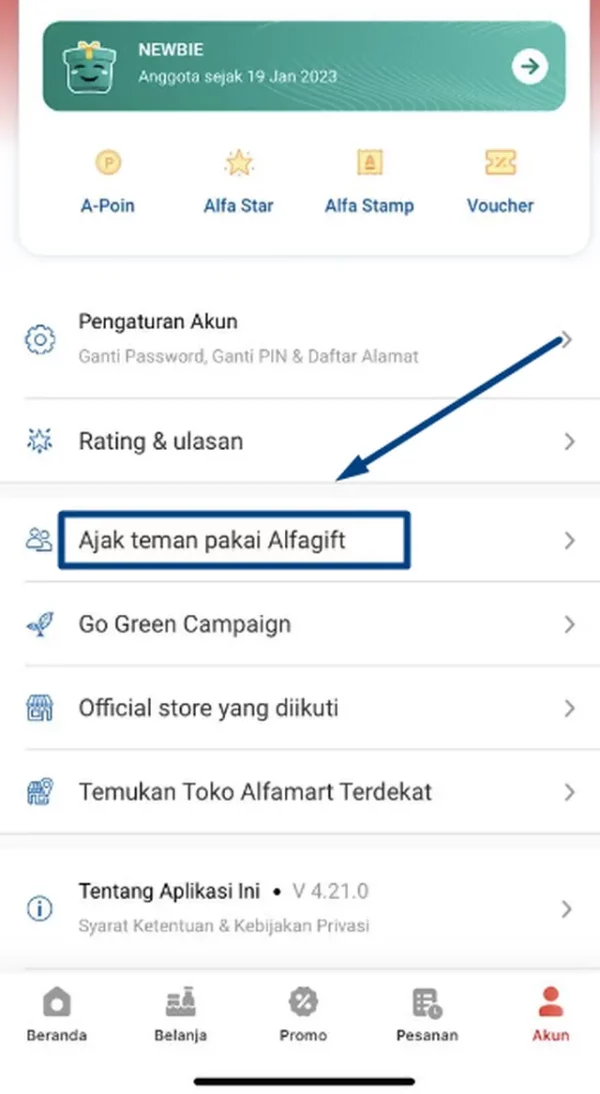600x1094 pixels.
Task: Open Tentang Aplikasi Ini
Action: 299,907
